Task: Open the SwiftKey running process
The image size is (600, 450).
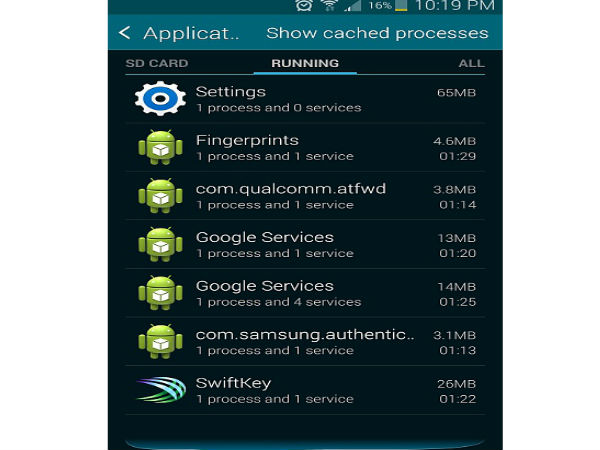Action: 305,390
